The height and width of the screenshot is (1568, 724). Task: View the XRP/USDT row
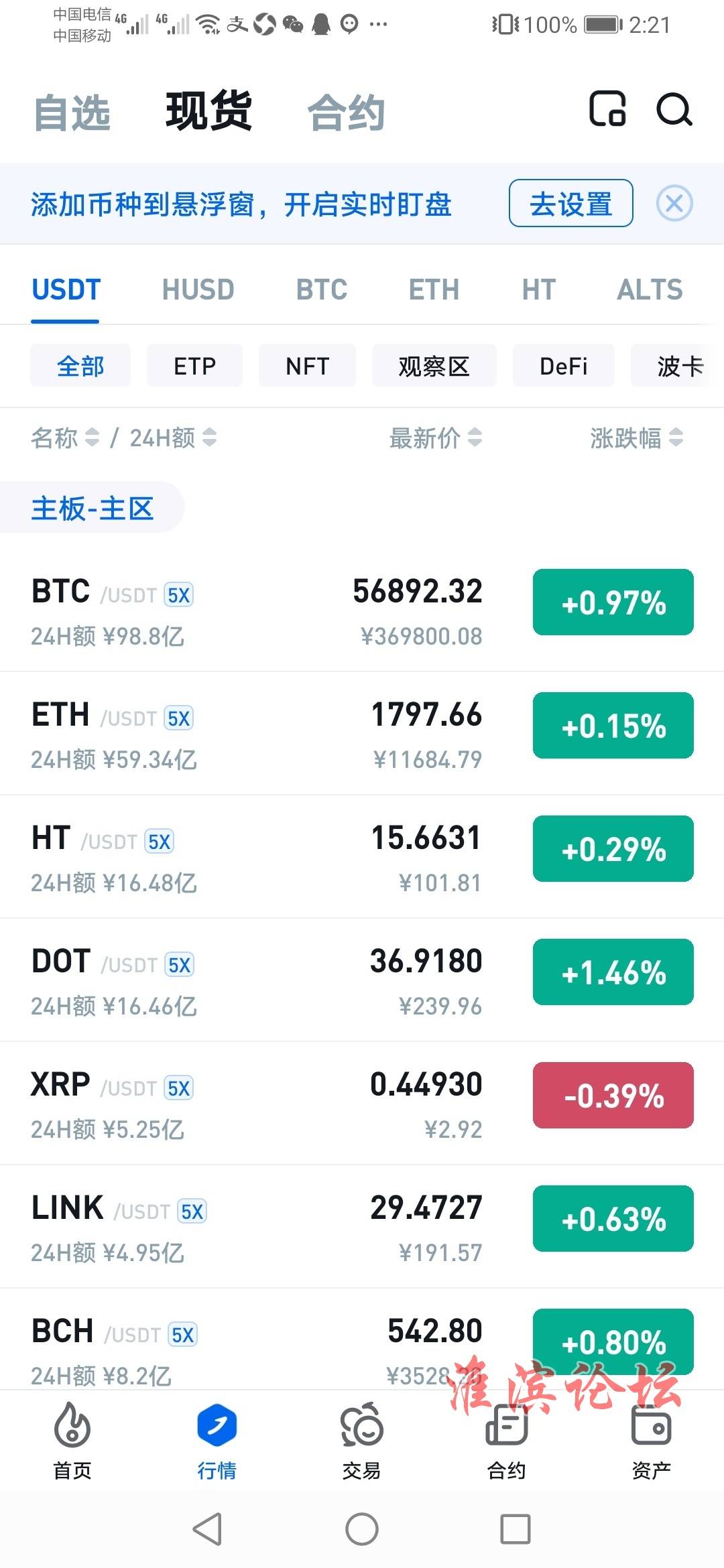click(x=362, y=1104)
